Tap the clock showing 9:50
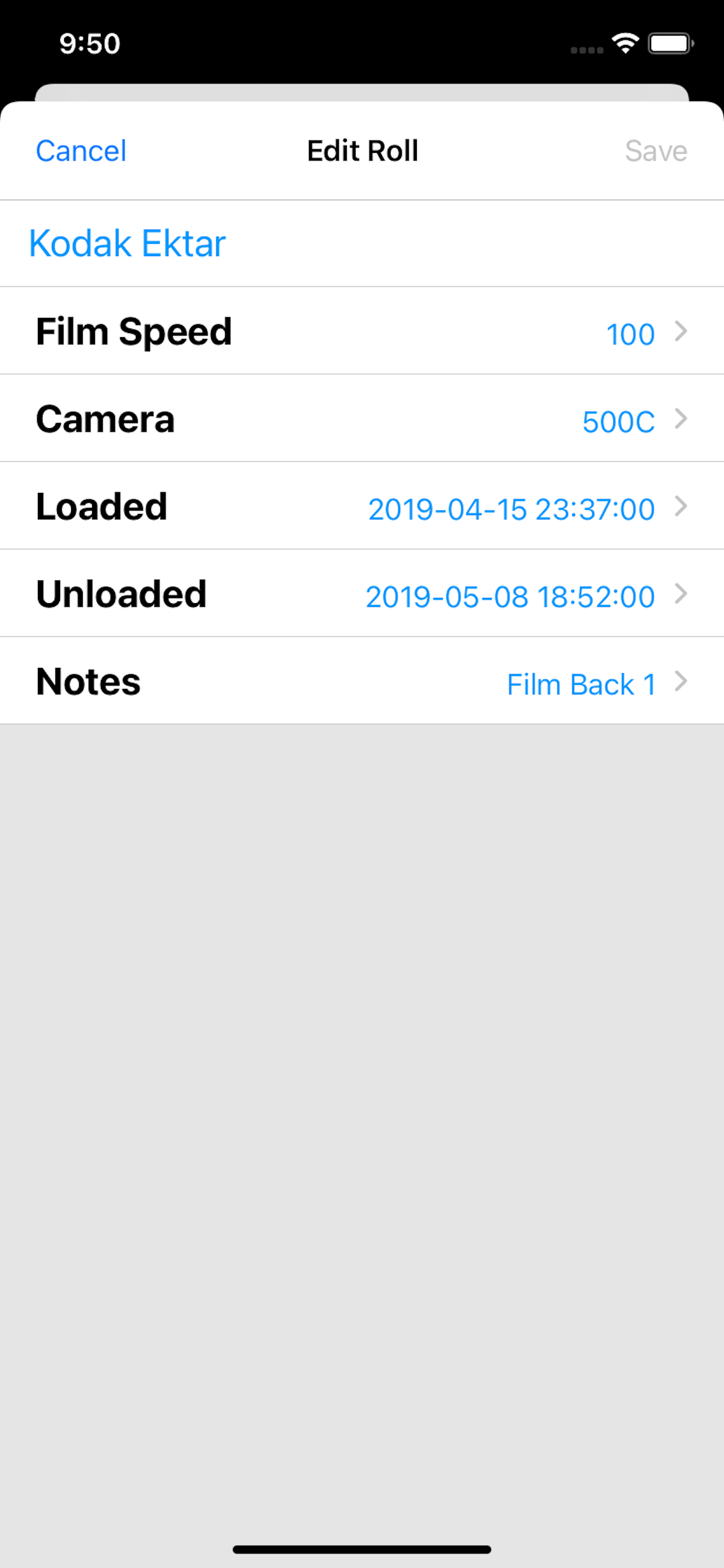The image size is (724, 1568). pos(89,43)
